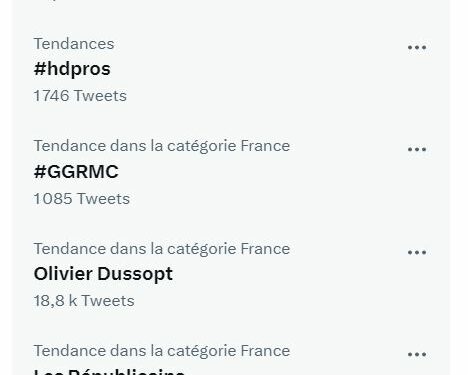Show options for Olivier Dussopt trend
Screen dimensions: 468x375
point(417,252)
